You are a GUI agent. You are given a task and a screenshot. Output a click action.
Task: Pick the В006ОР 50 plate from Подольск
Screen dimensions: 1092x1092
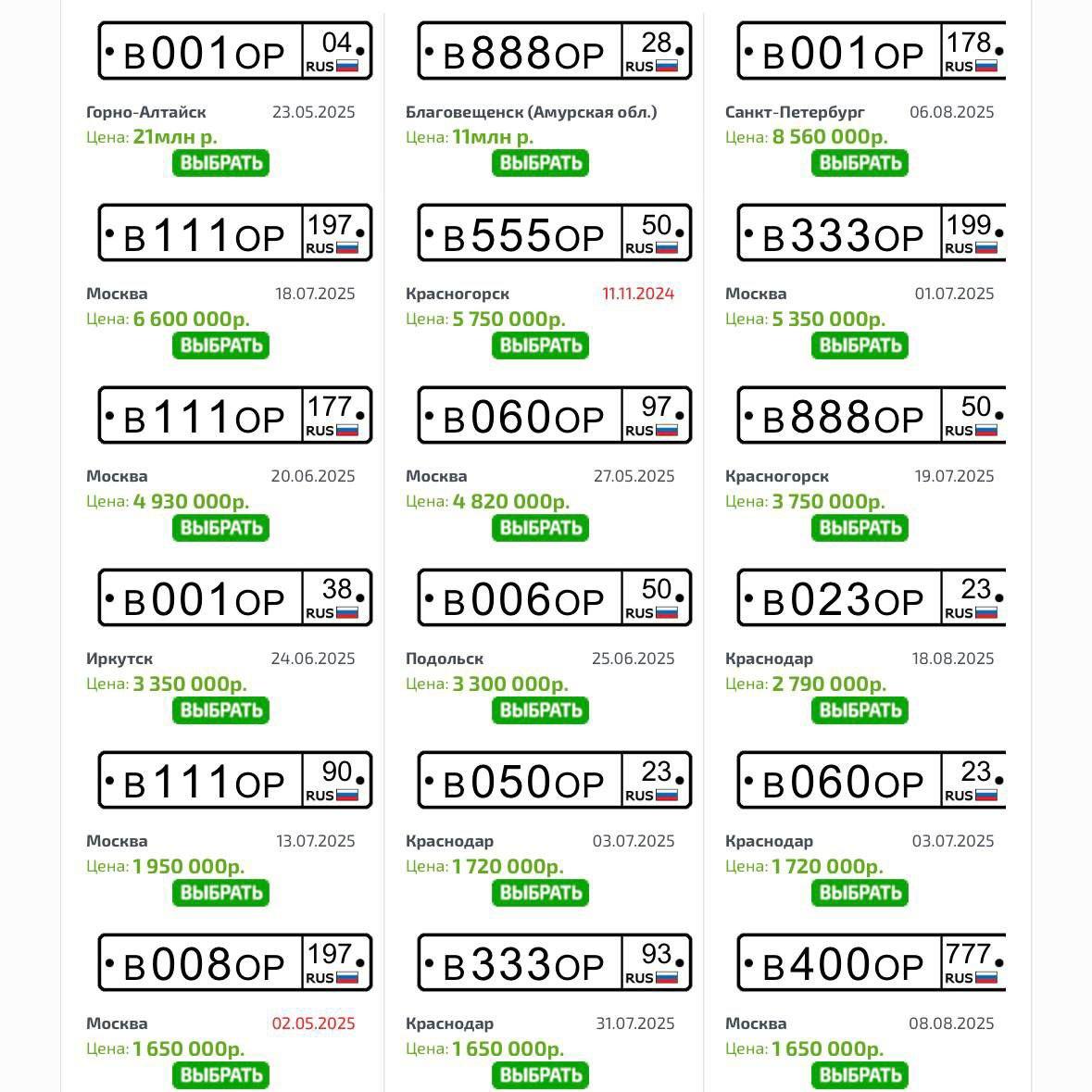[x=540, y=710]
